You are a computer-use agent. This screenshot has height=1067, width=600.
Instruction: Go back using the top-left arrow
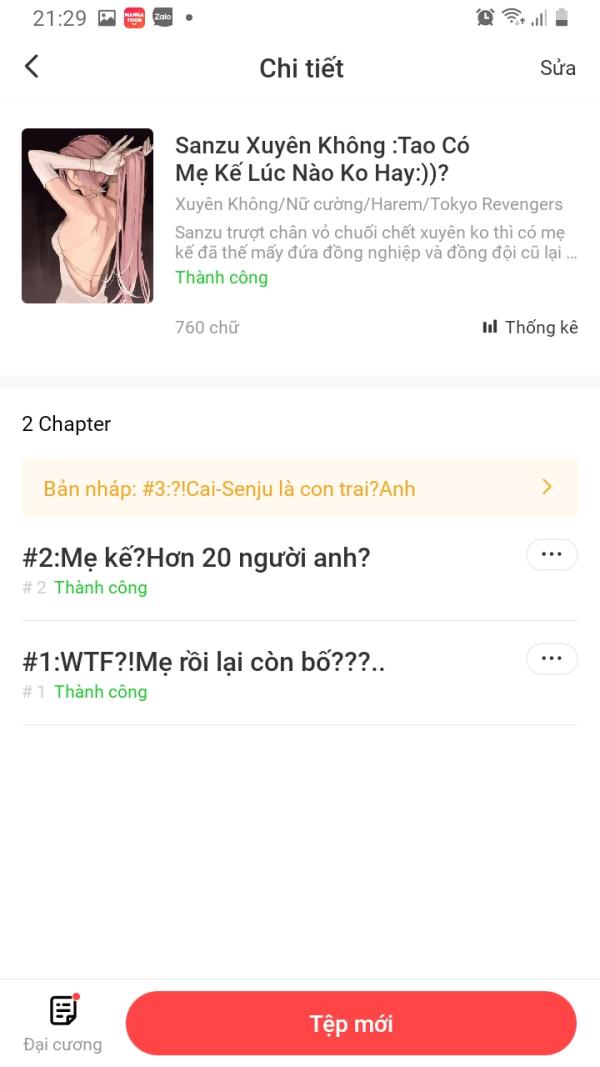(x=32, y=67)
